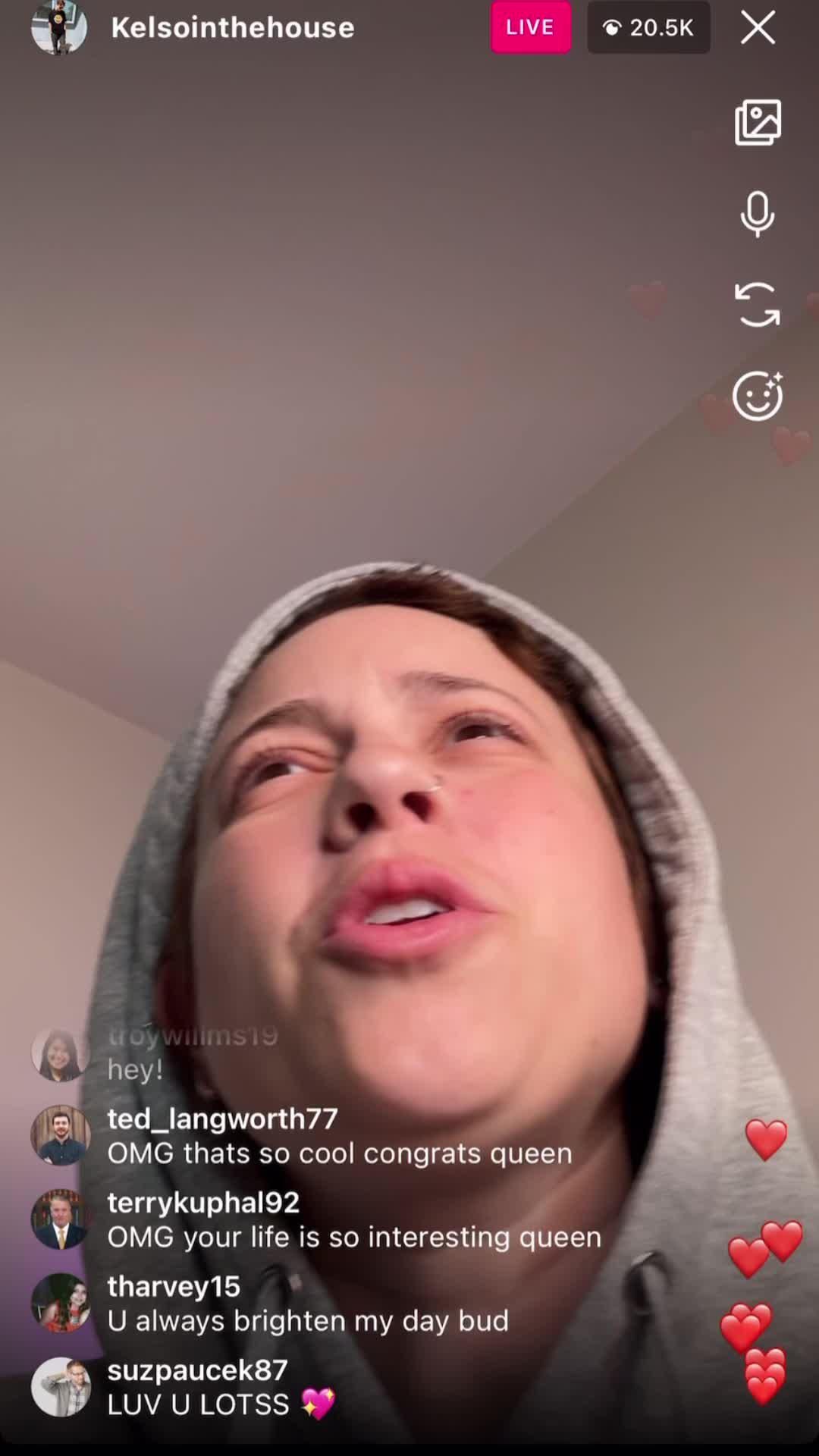
Task: Close the live stream
Action: pyautogui.click(x=758, y=28)
